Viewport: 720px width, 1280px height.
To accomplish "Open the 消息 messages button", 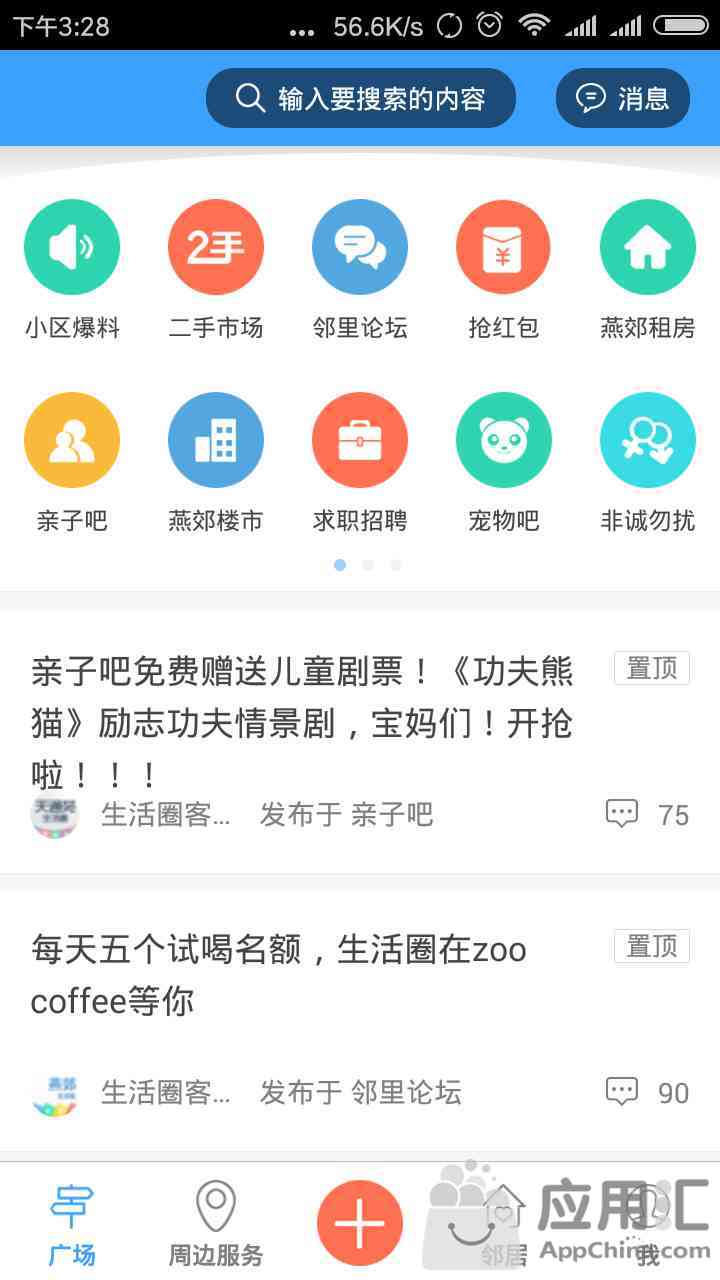I will coord(623,98).
